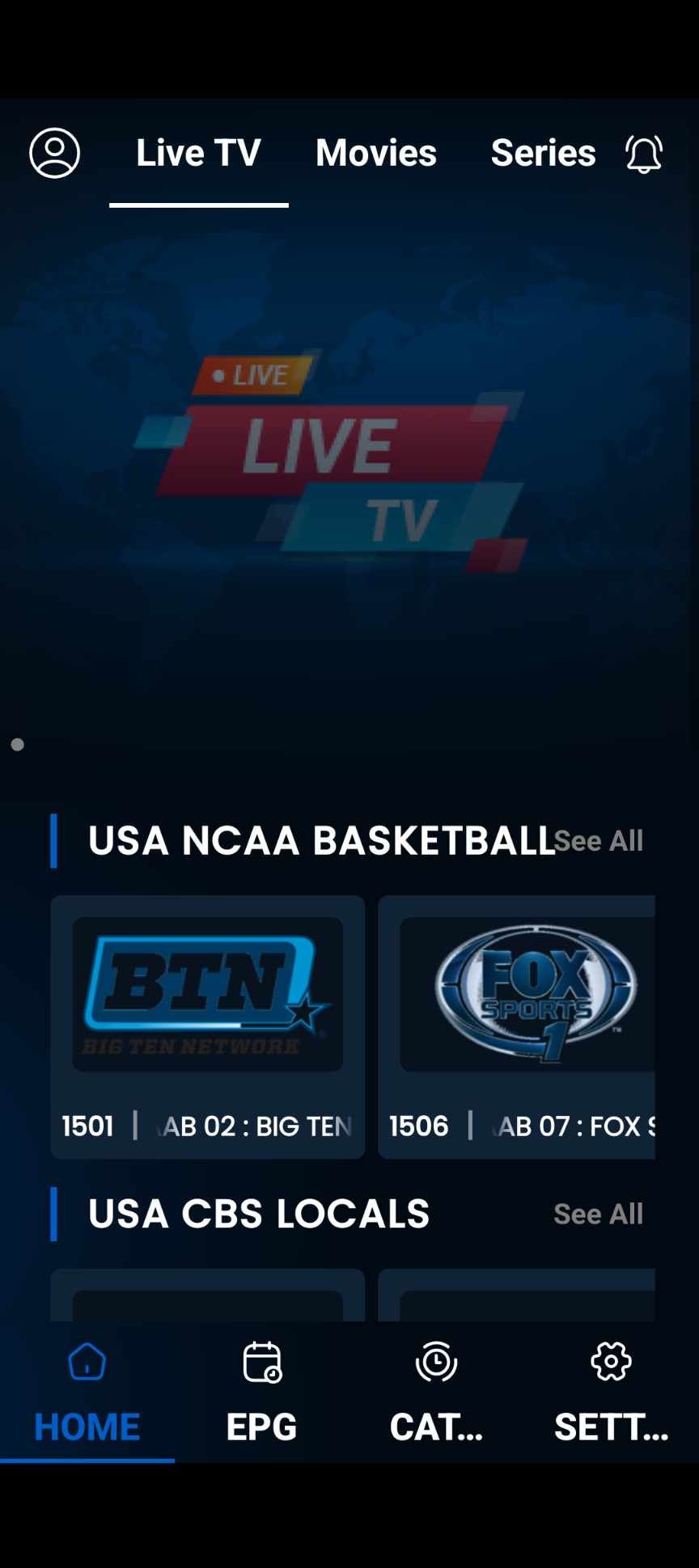Go to the Home tab
Screen dimensions: 699x1568
pos(87,1393)
